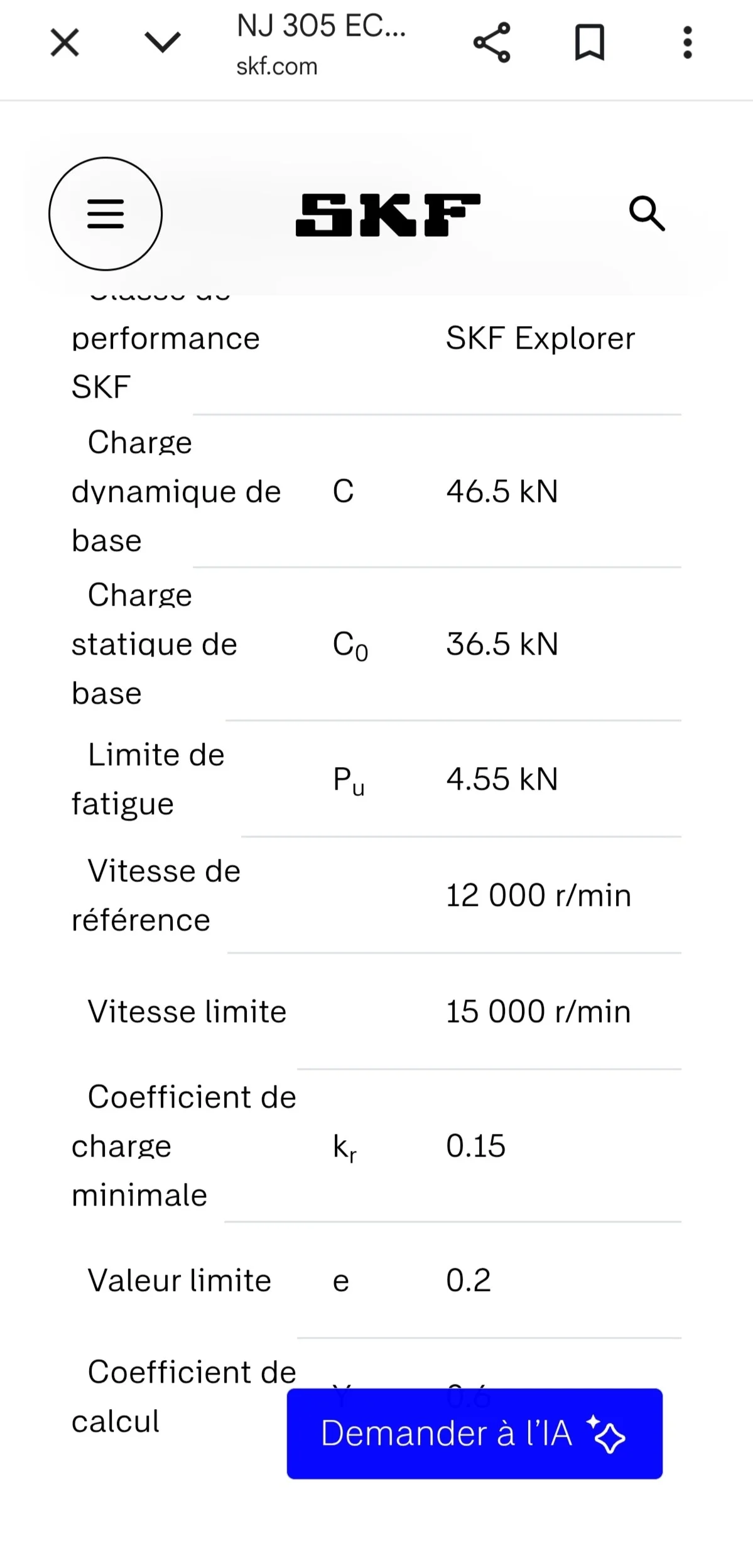Viewport: 753px width, 1568px height.
Task: Open the SKF hamburger menu
Action: coord(106,214)
